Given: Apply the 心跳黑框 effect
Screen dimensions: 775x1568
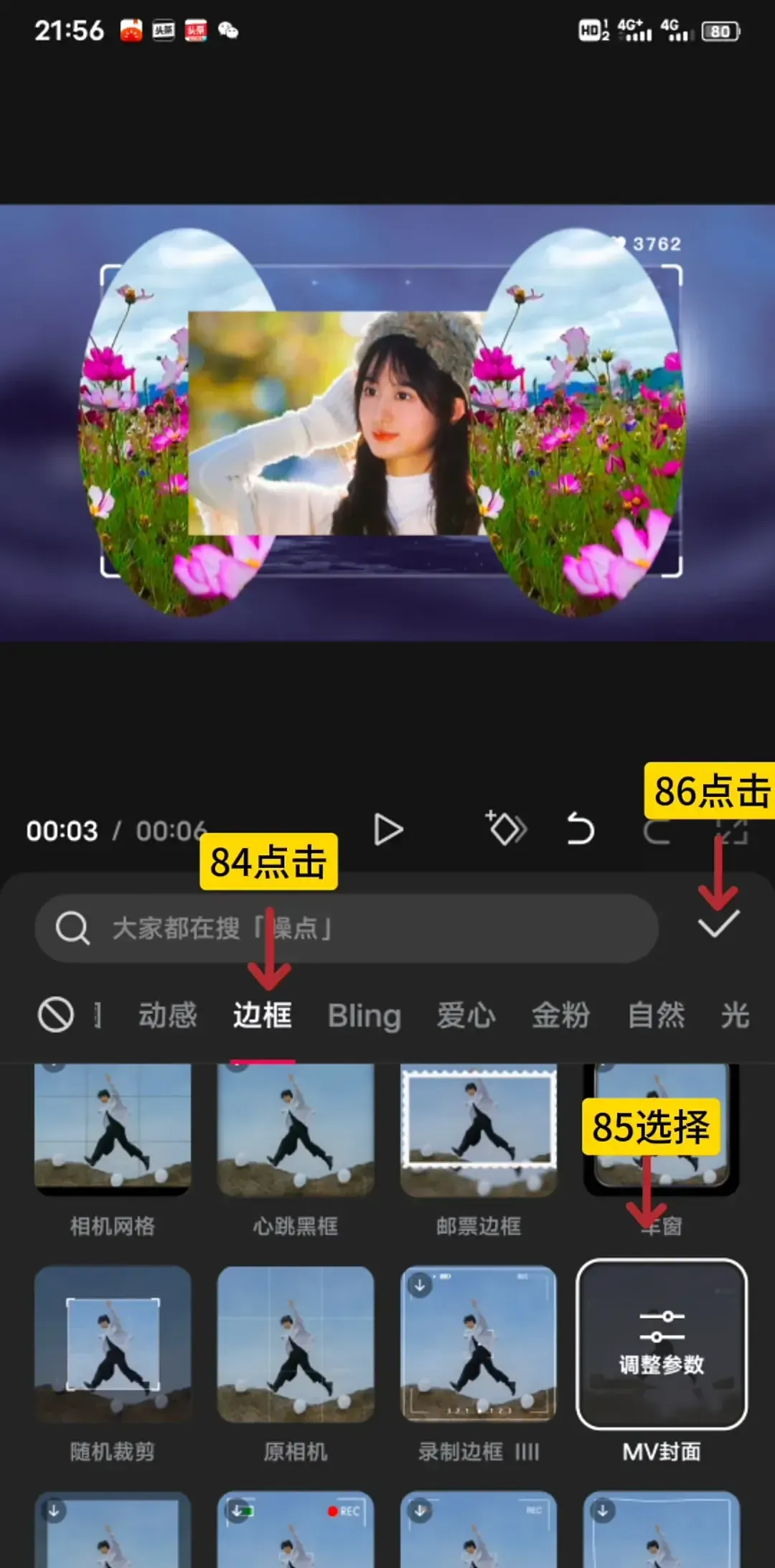Looking at the screenshot, I should click(296, 1131).
